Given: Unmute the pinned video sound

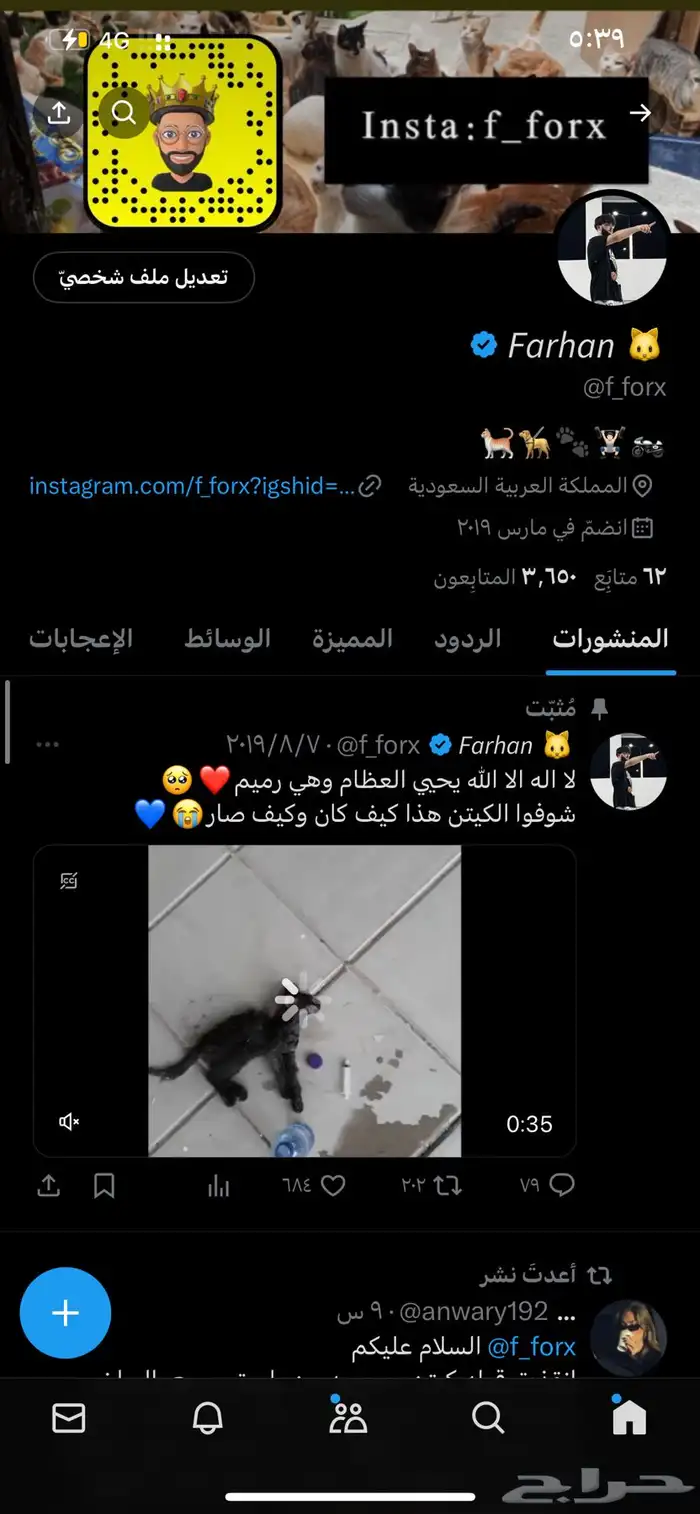Looking at the screenshot, I should click(69, 1122).
